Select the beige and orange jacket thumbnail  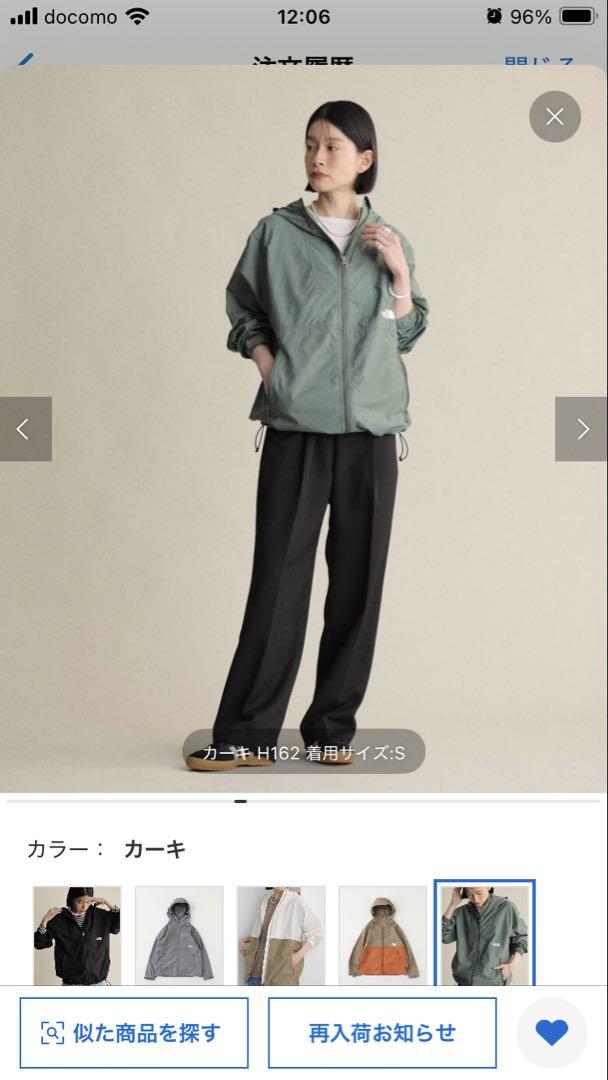(383, 935)
